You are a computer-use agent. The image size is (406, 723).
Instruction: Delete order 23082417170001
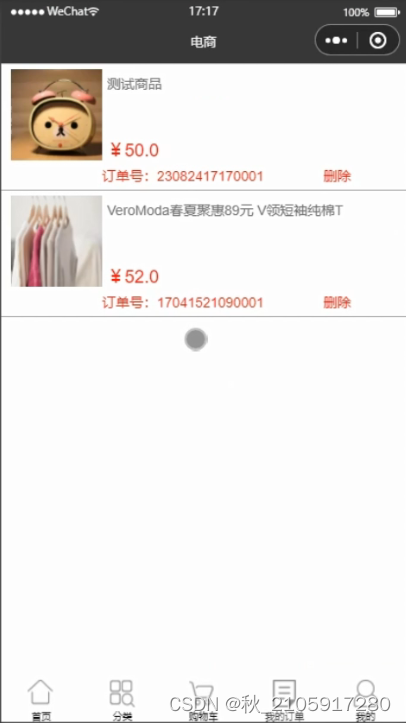point(337,176)
